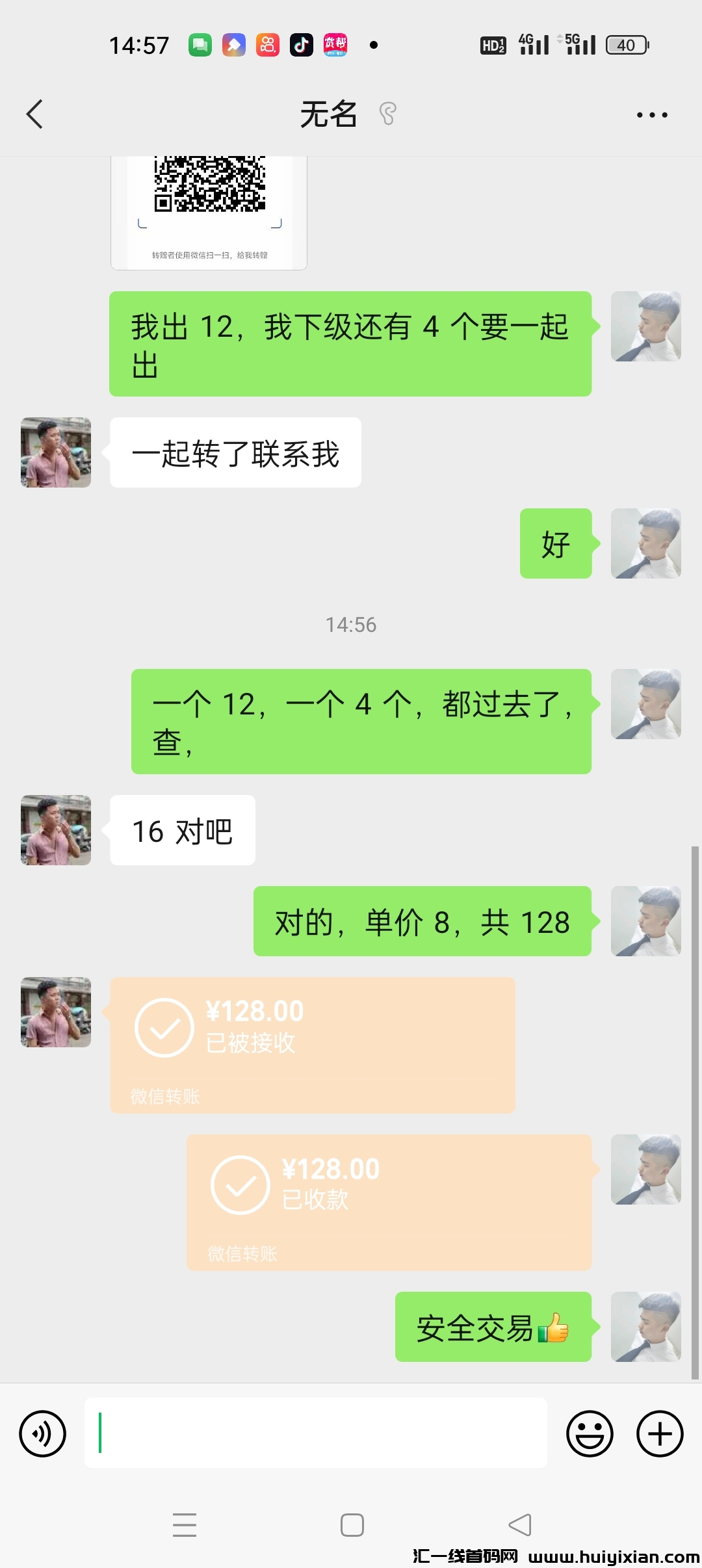Open the Kuaishou icon in the status bar
The width and height of the screenshot is (702, 1568).
pos(268,44)
